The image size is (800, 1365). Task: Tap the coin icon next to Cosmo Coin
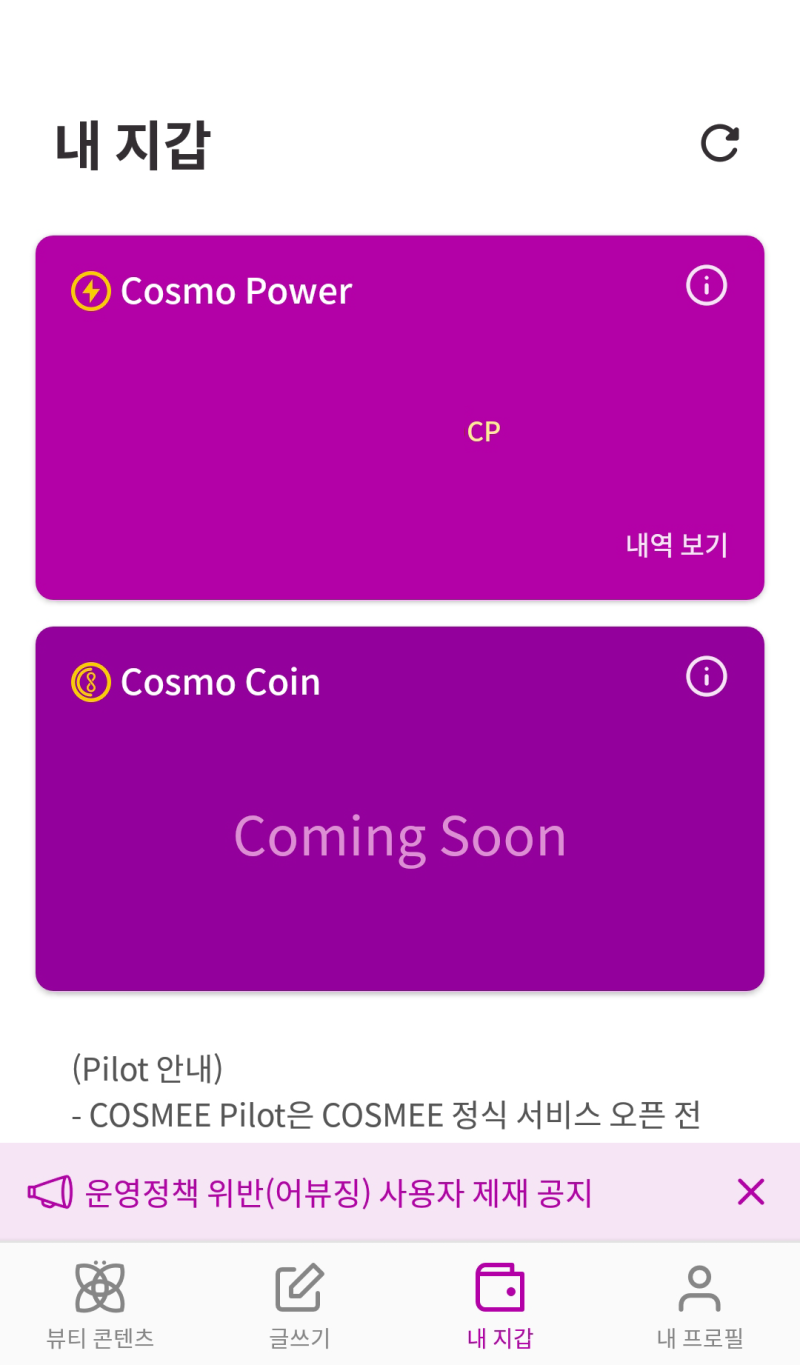click(89, 681)
